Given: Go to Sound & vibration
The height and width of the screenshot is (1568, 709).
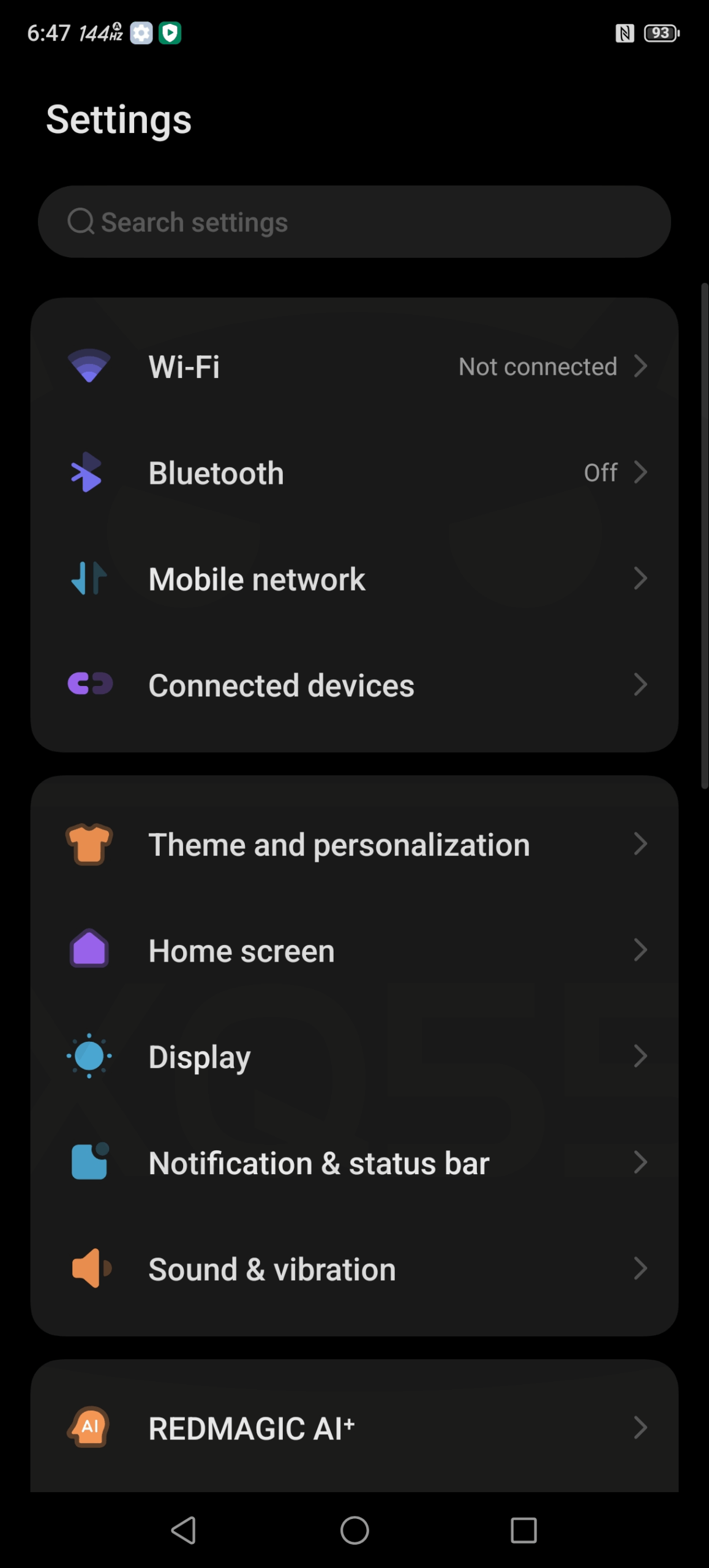Looking at the screenshot, I should [x=354, y=1268].
